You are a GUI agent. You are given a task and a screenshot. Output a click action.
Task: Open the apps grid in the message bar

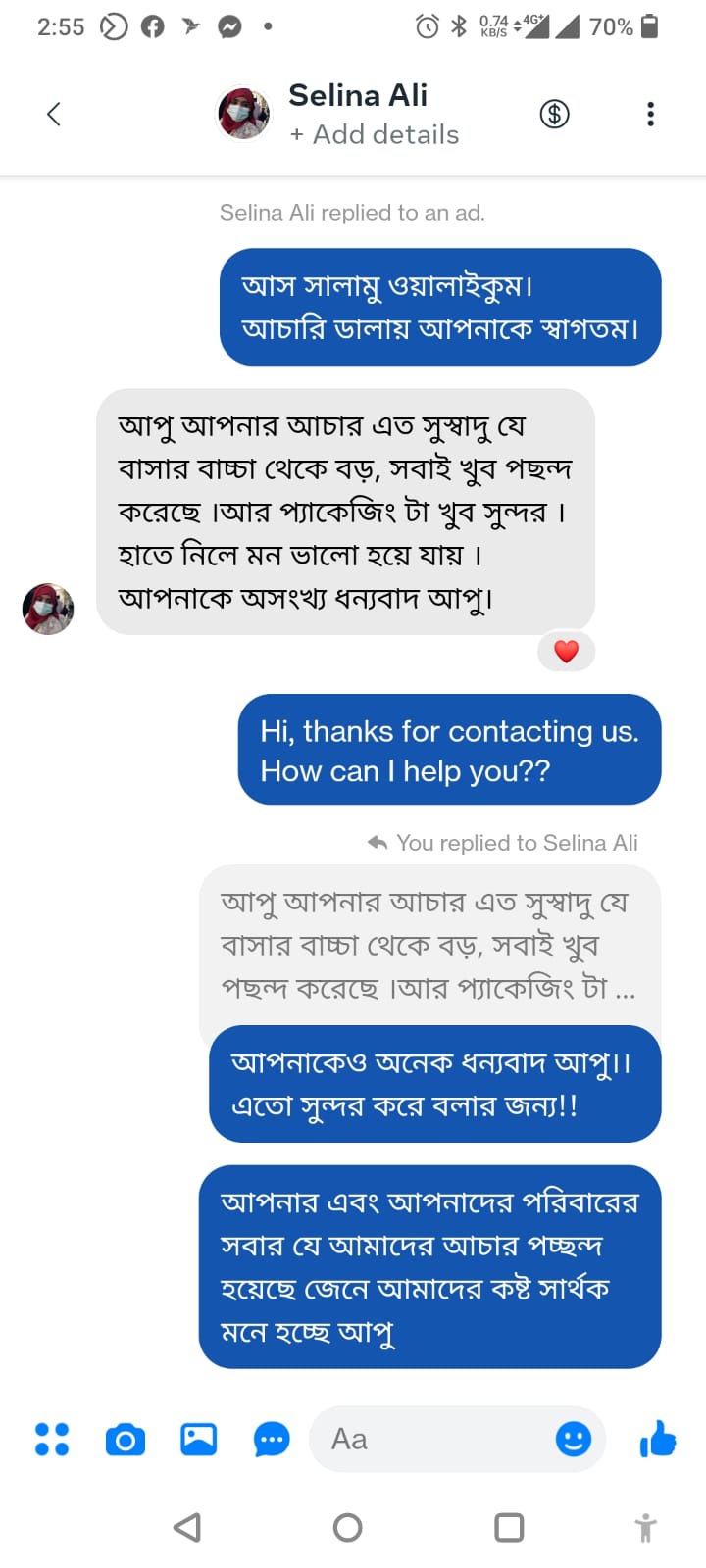(52, 1439)
